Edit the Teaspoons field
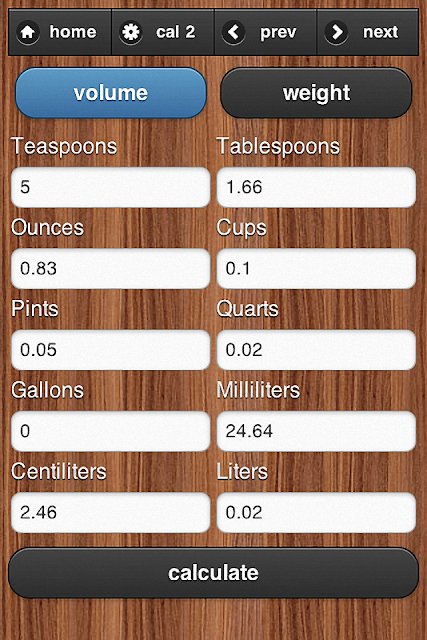 111,187
